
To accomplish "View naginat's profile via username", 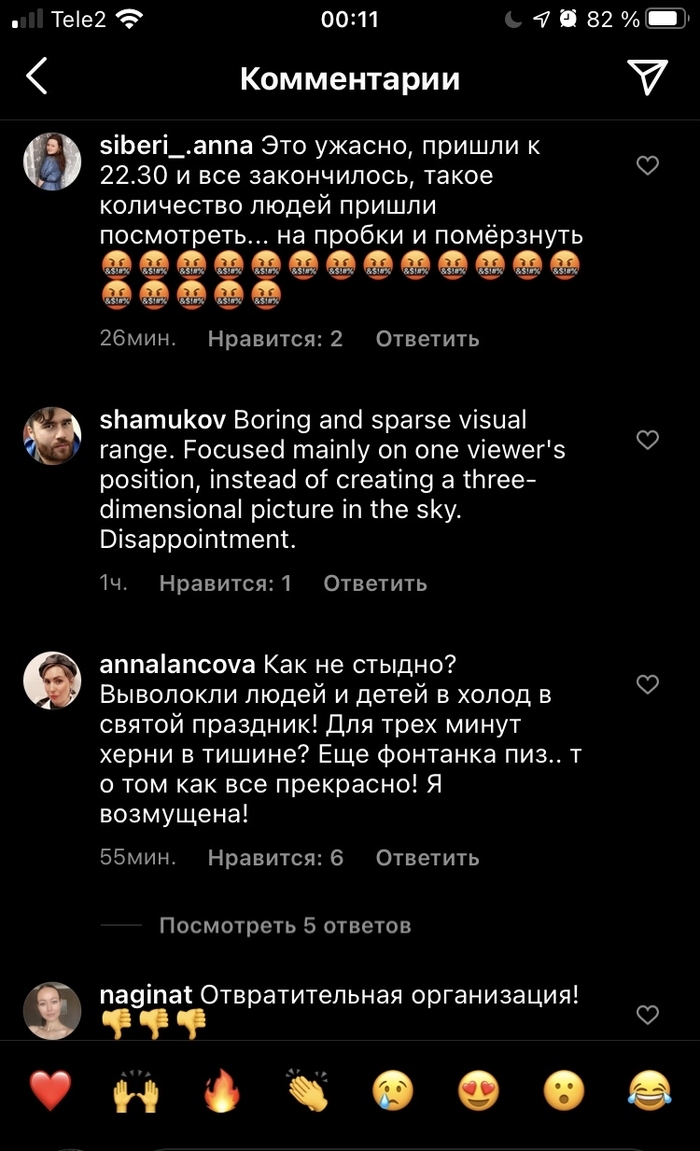I will pos(146,996).
